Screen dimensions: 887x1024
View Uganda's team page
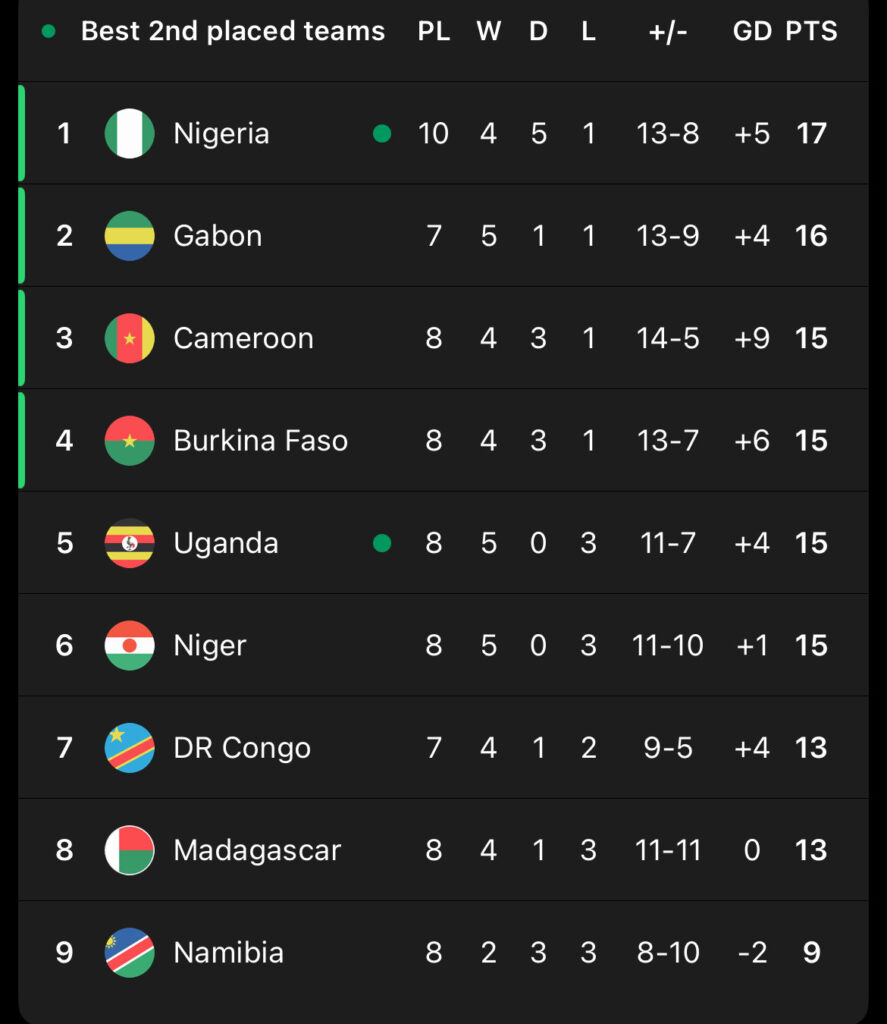[x=225, y=544]
